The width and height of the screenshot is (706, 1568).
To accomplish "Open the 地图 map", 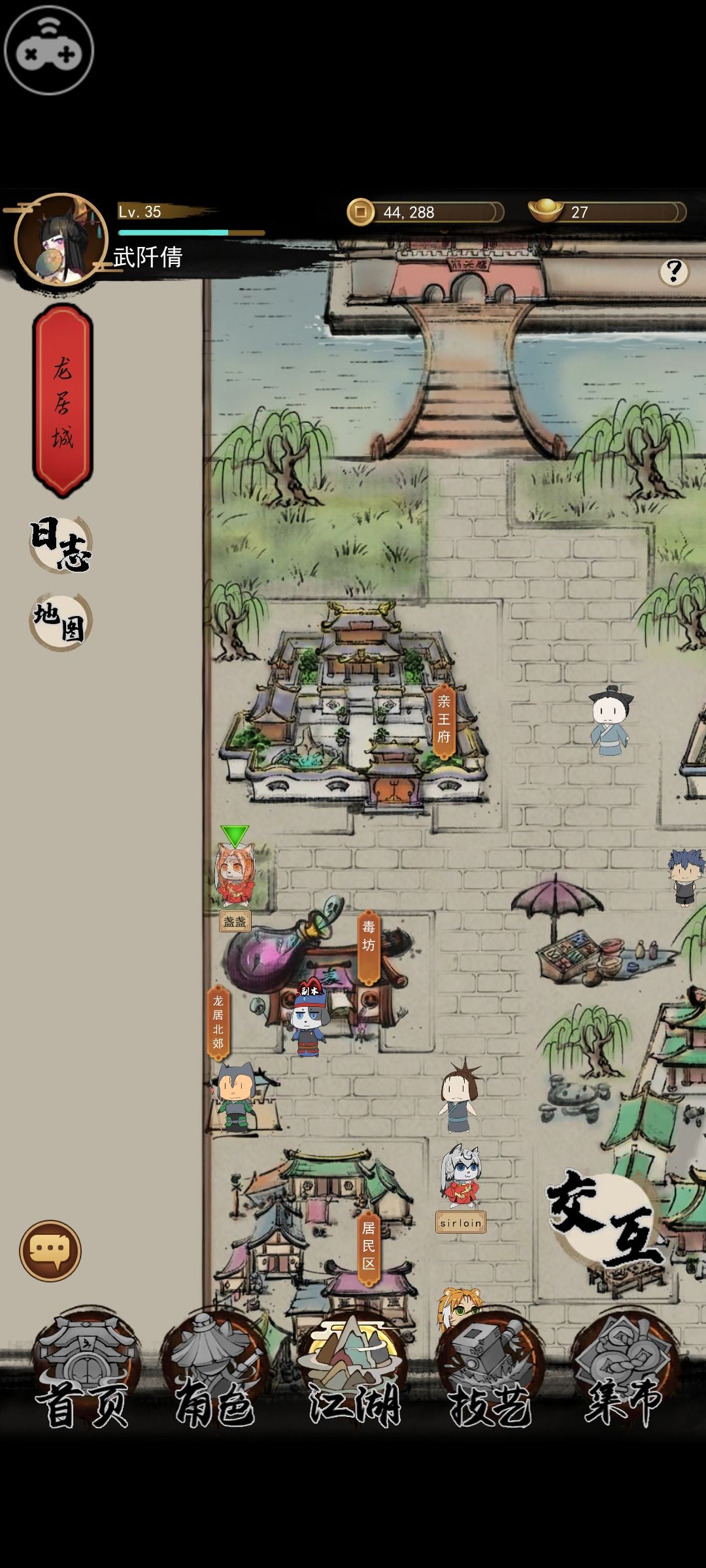I will tap(60, 621).
